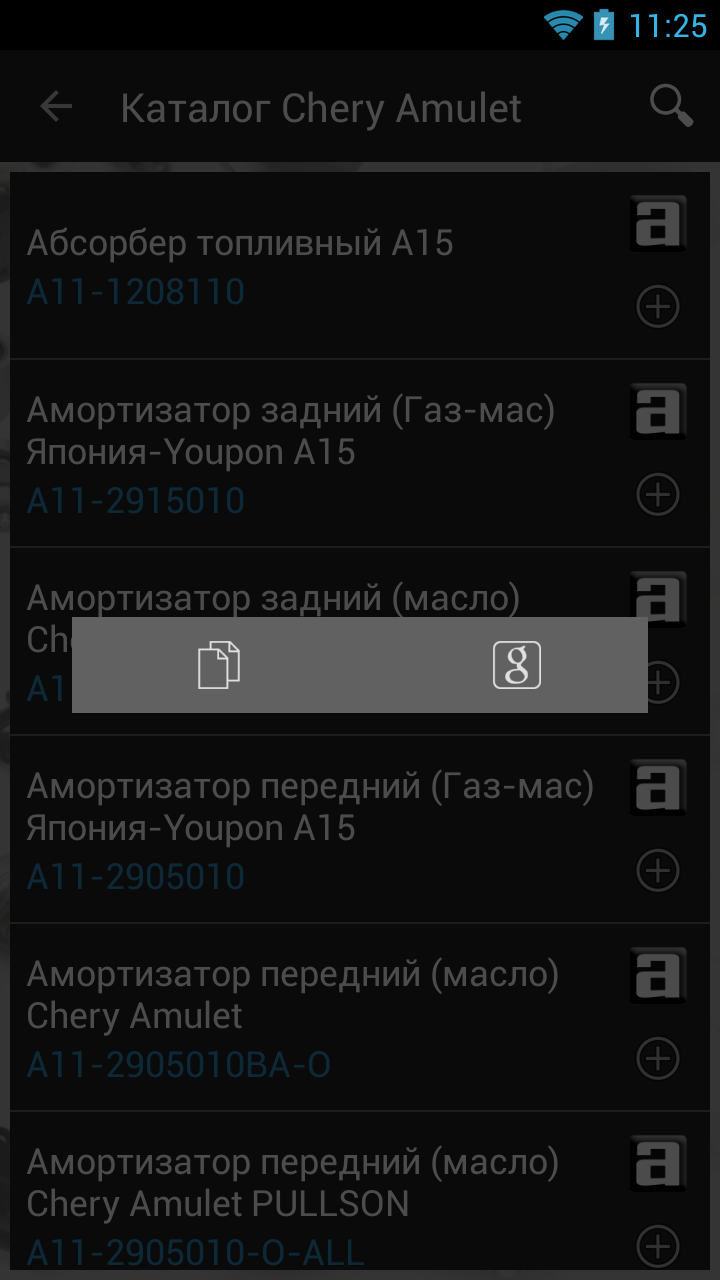This screenshot has width=720, height=1280.
Task: Open the search magnifier in the toolbar
Action: pos(671,106)
